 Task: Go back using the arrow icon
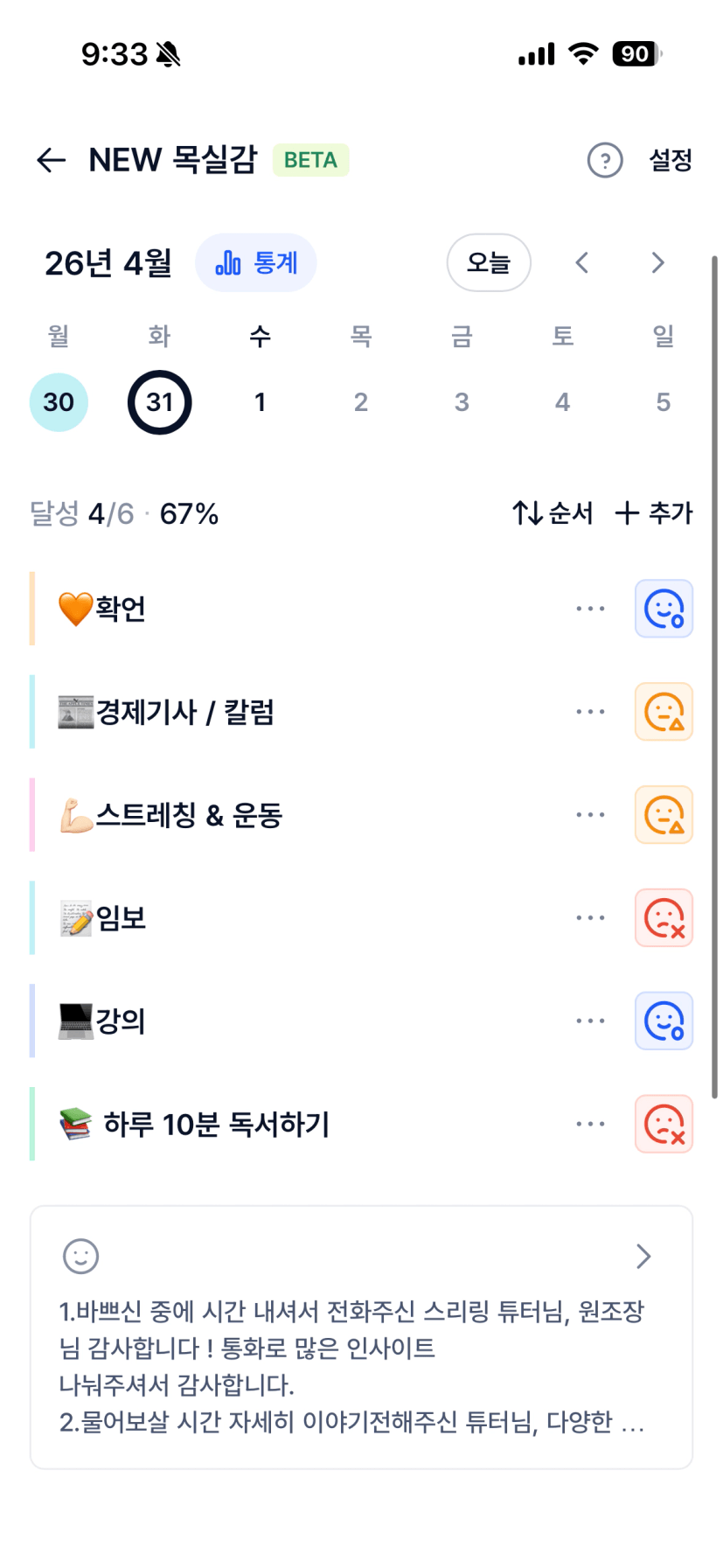[52, 160]
